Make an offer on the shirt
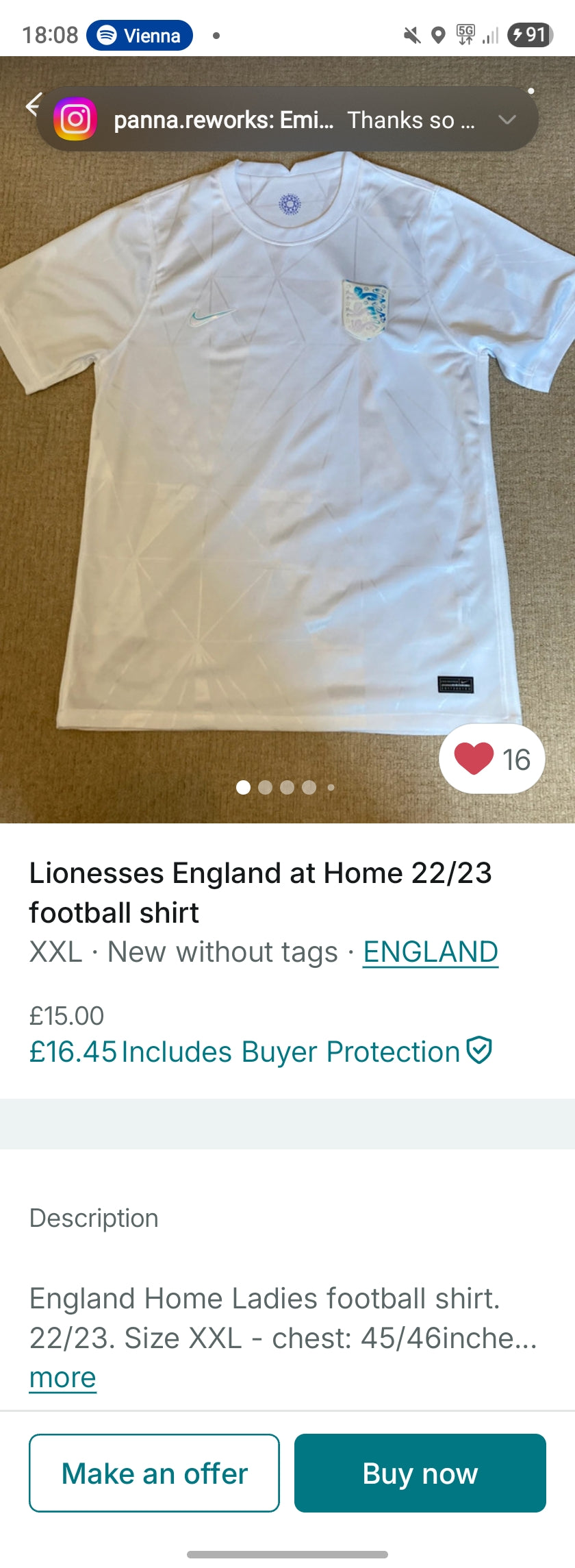 pos(154,1473)
